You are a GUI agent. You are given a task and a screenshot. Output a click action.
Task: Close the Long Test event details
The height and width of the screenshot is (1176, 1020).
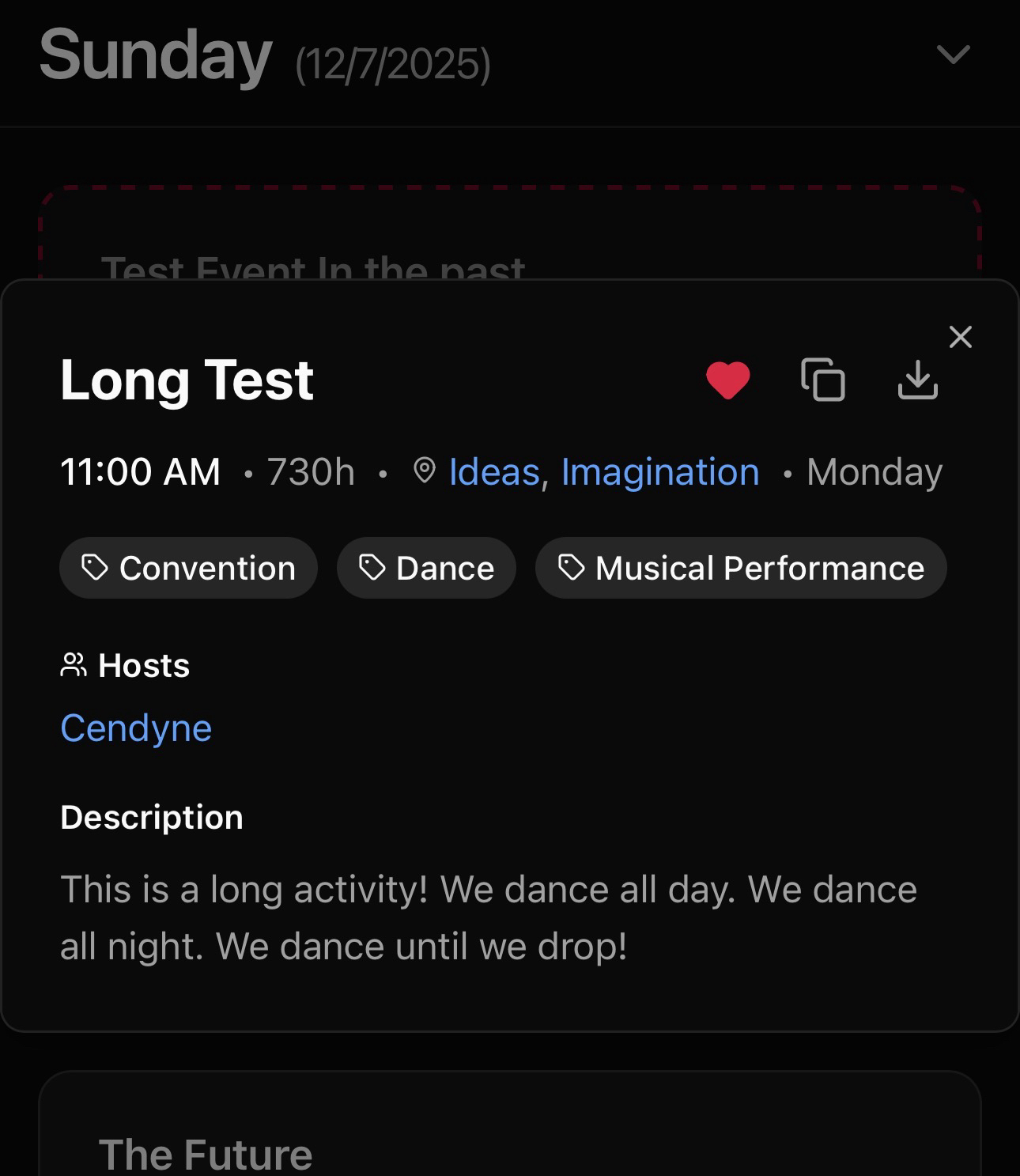[x=960, y=337]
